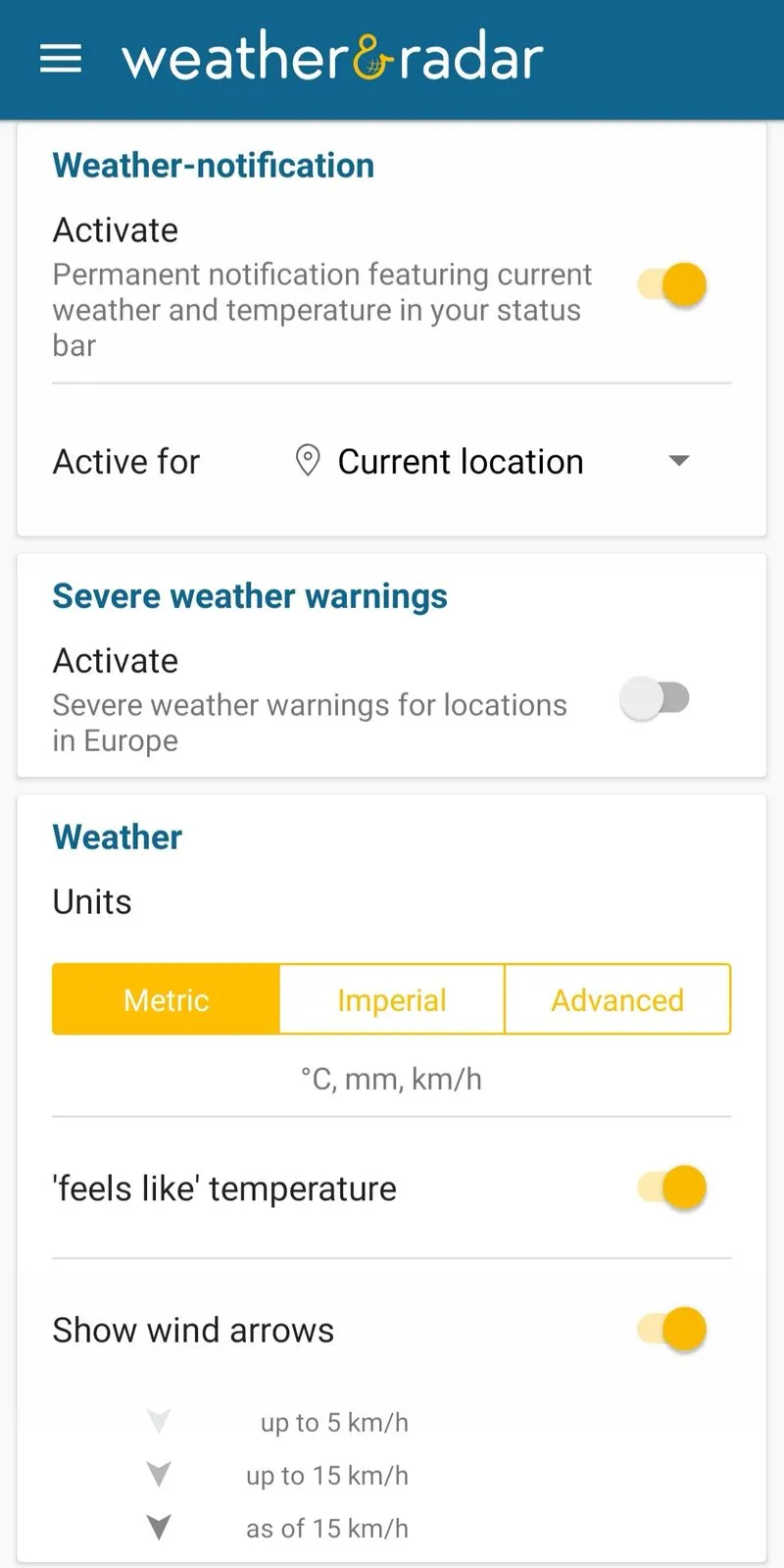The height and width of the screenshot is (1568, 784).
Task: Switch units to Imperial
Action: pos(392,999)
